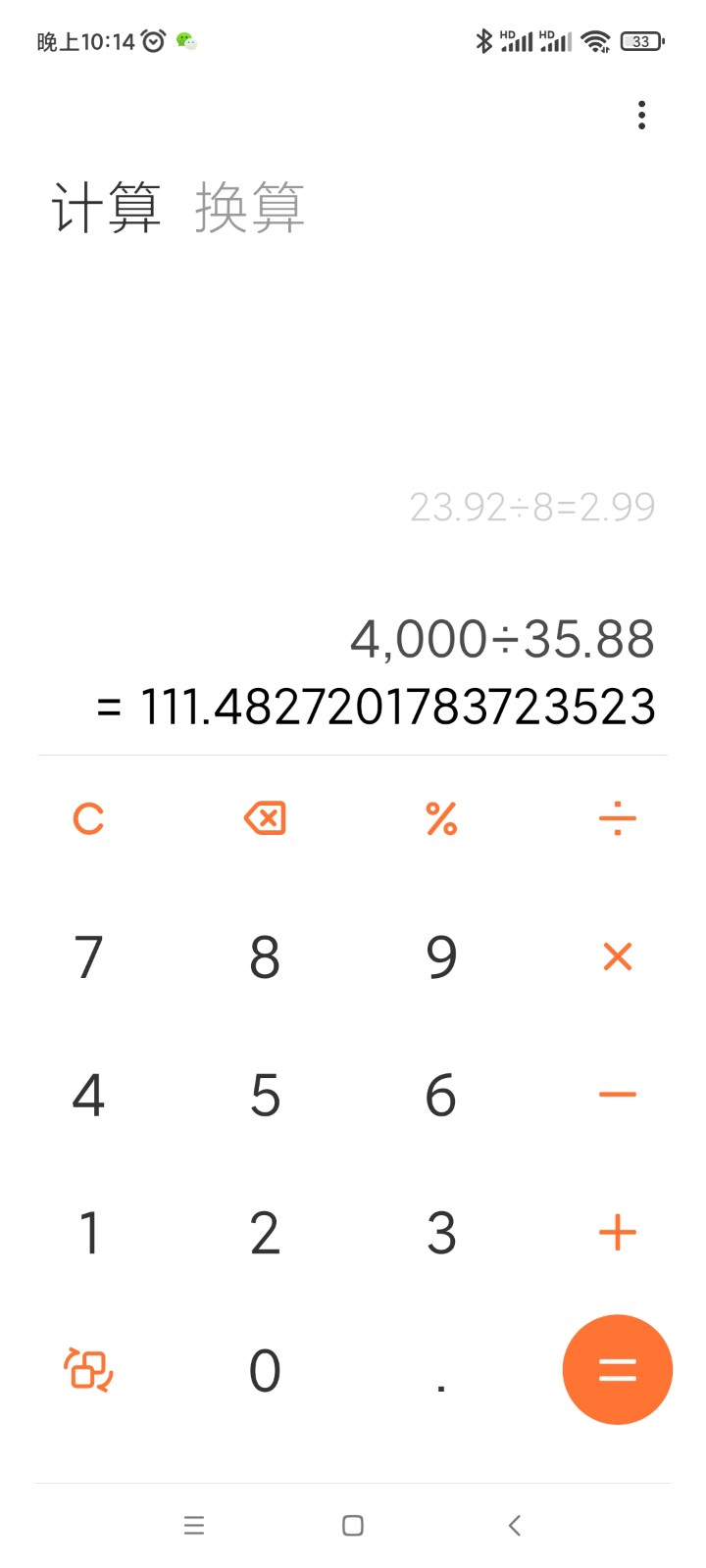The height and width of the screenshot is (1568, 706).
Task: Open recent apps from the navigation bar
Action: [194, 1525]
